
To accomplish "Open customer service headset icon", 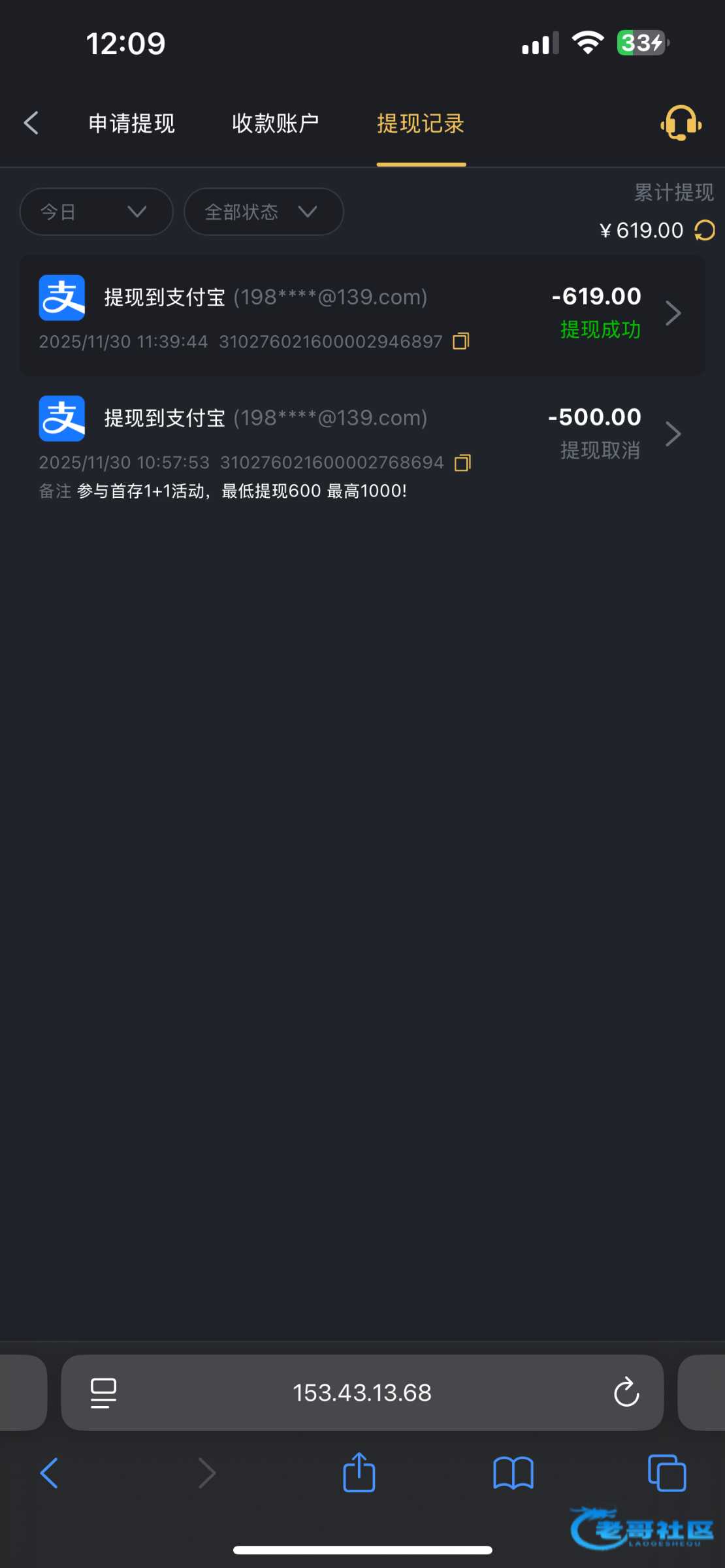I will 681,123.
